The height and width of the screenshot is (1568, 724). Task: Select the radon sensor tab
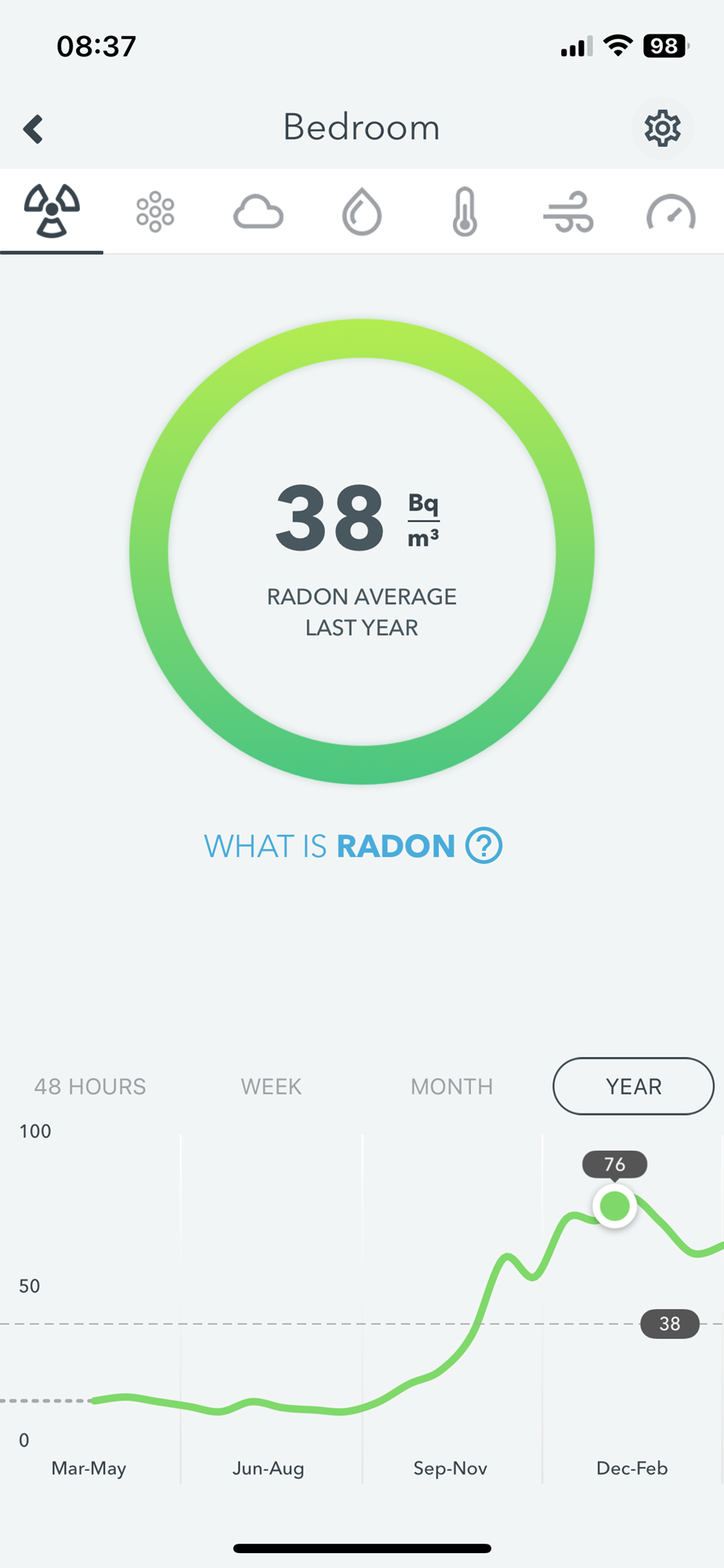pyautogui.click(x=52, y=212)
